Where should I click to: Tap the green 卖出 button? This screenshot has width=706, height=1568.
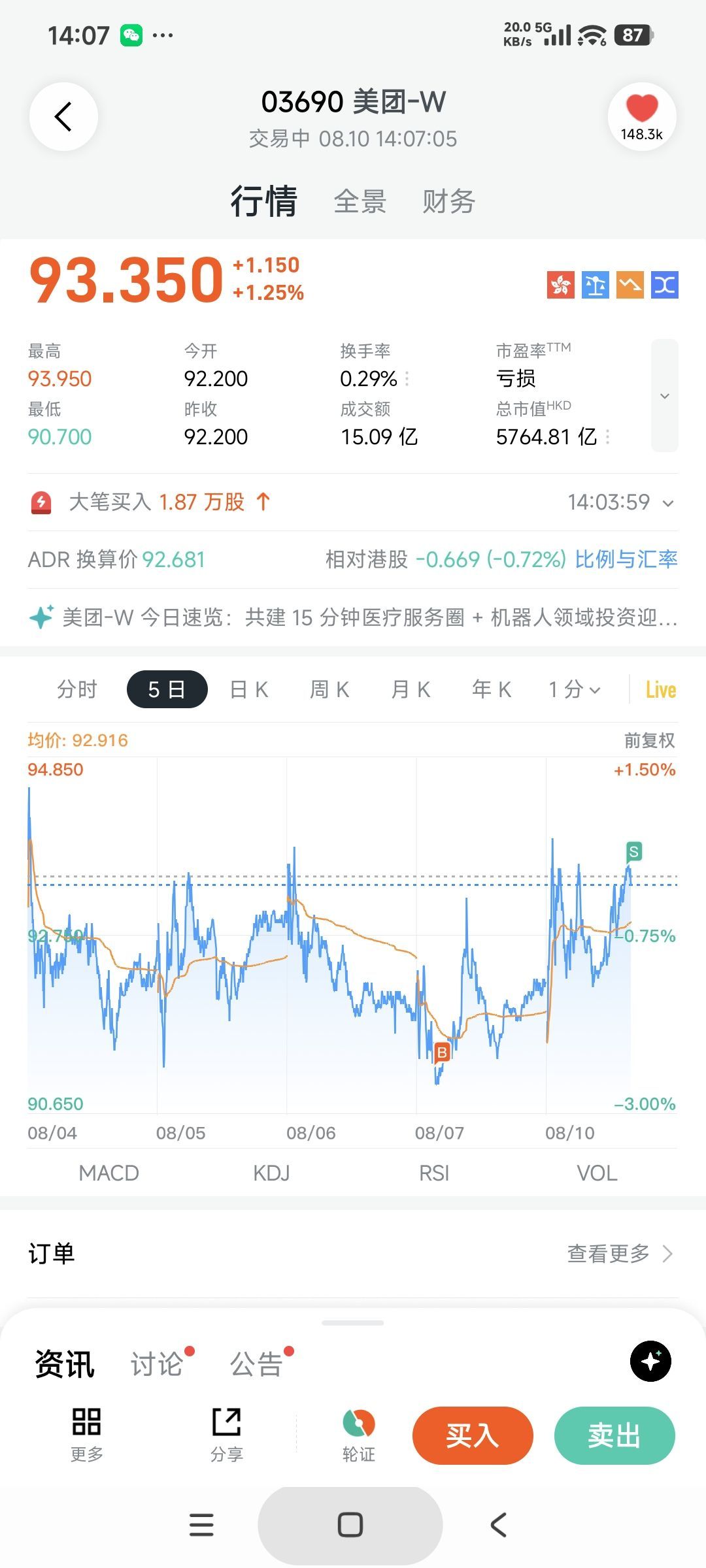tap(614, 1435)
